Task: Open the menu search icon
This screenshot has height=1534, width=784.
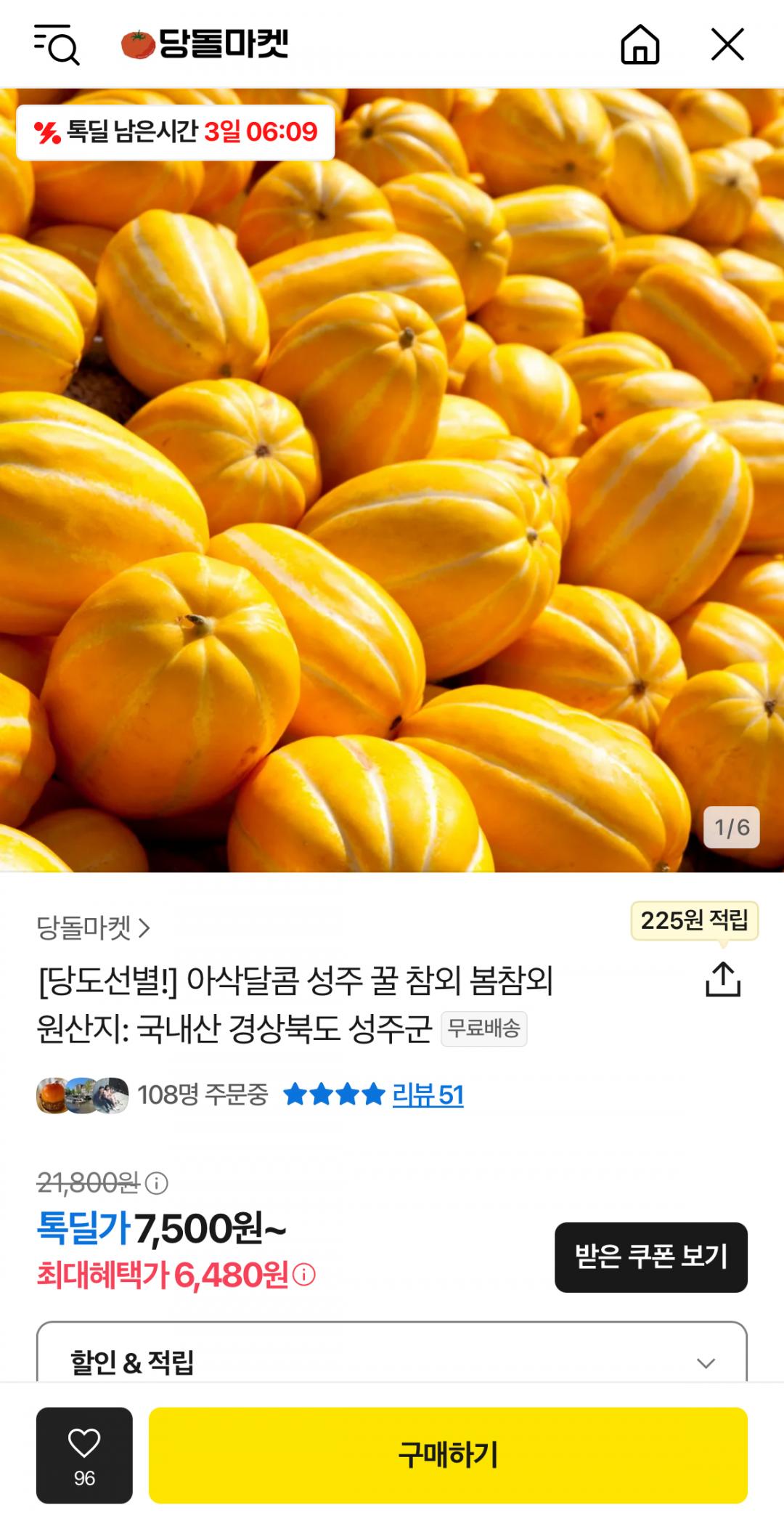Action: click(x=57, y=44)
